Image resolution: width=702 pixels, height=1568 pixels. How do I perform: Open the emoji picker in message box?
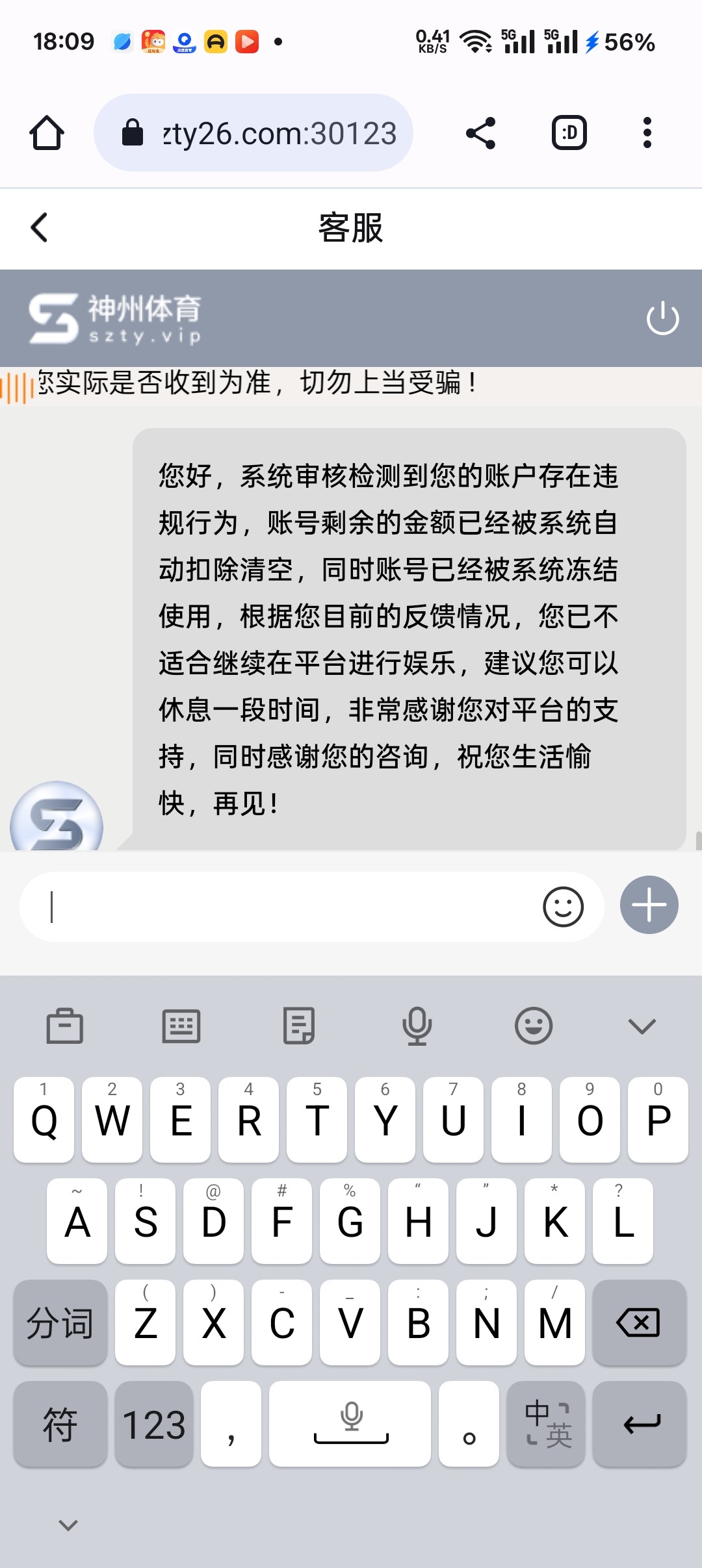pos(563,907)
